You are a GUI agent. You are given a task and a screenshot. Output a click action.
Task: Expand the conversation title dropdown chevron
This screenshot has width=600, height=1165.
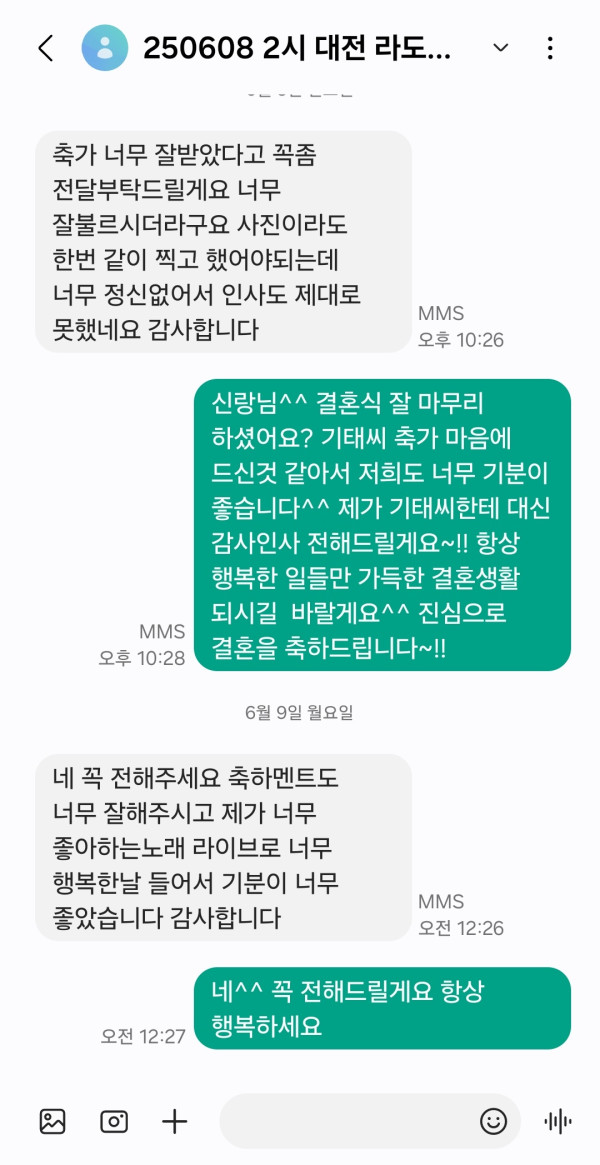[x=501, y=48]
